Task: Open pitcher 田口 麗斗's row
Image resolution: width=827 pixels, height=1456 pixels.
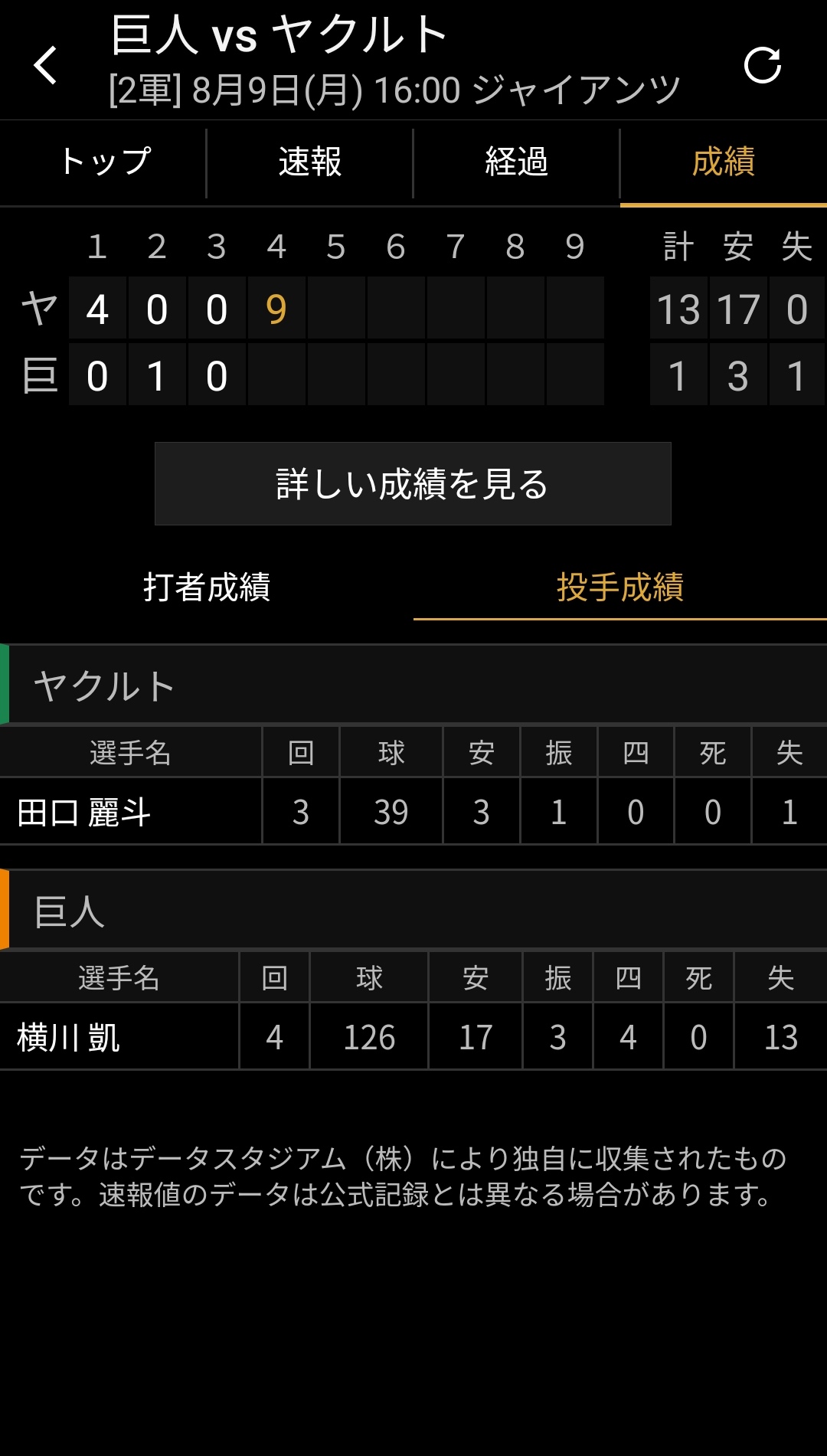Action: (x=413, y=812)
